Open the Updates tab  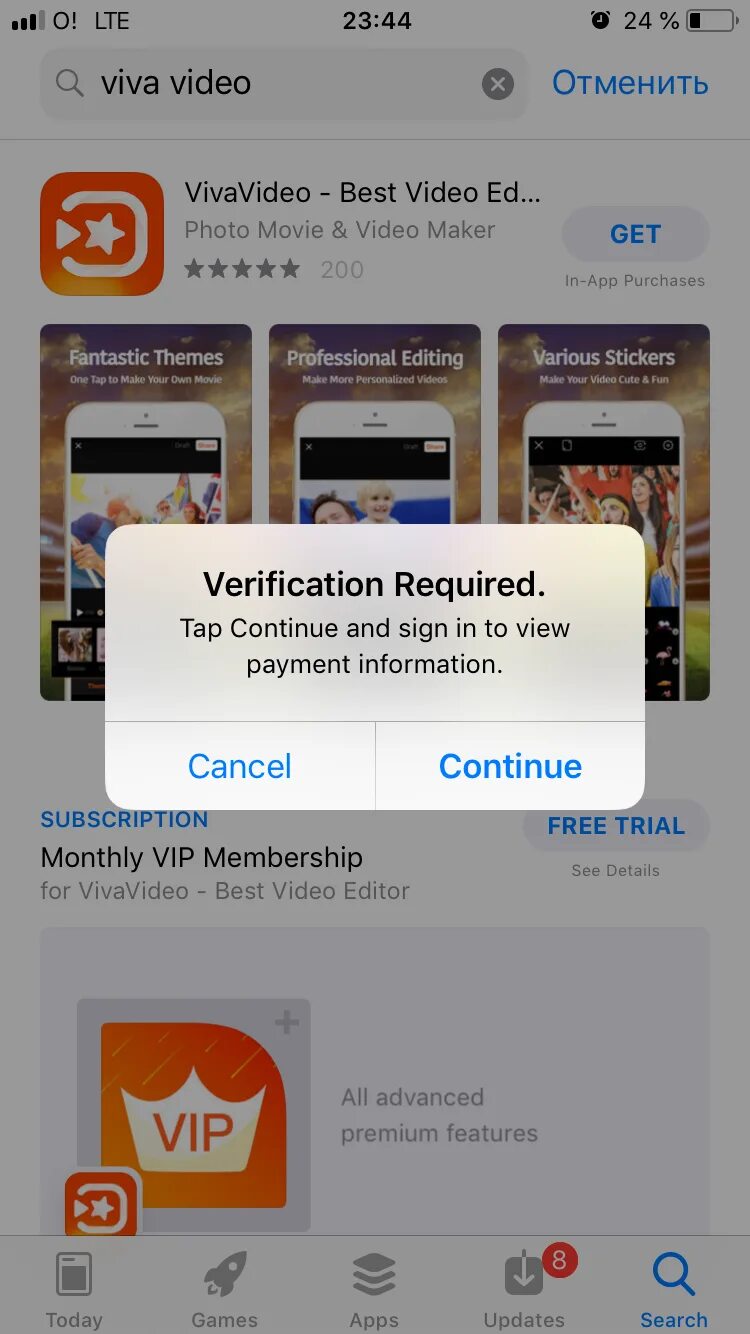click(524, 1290)
